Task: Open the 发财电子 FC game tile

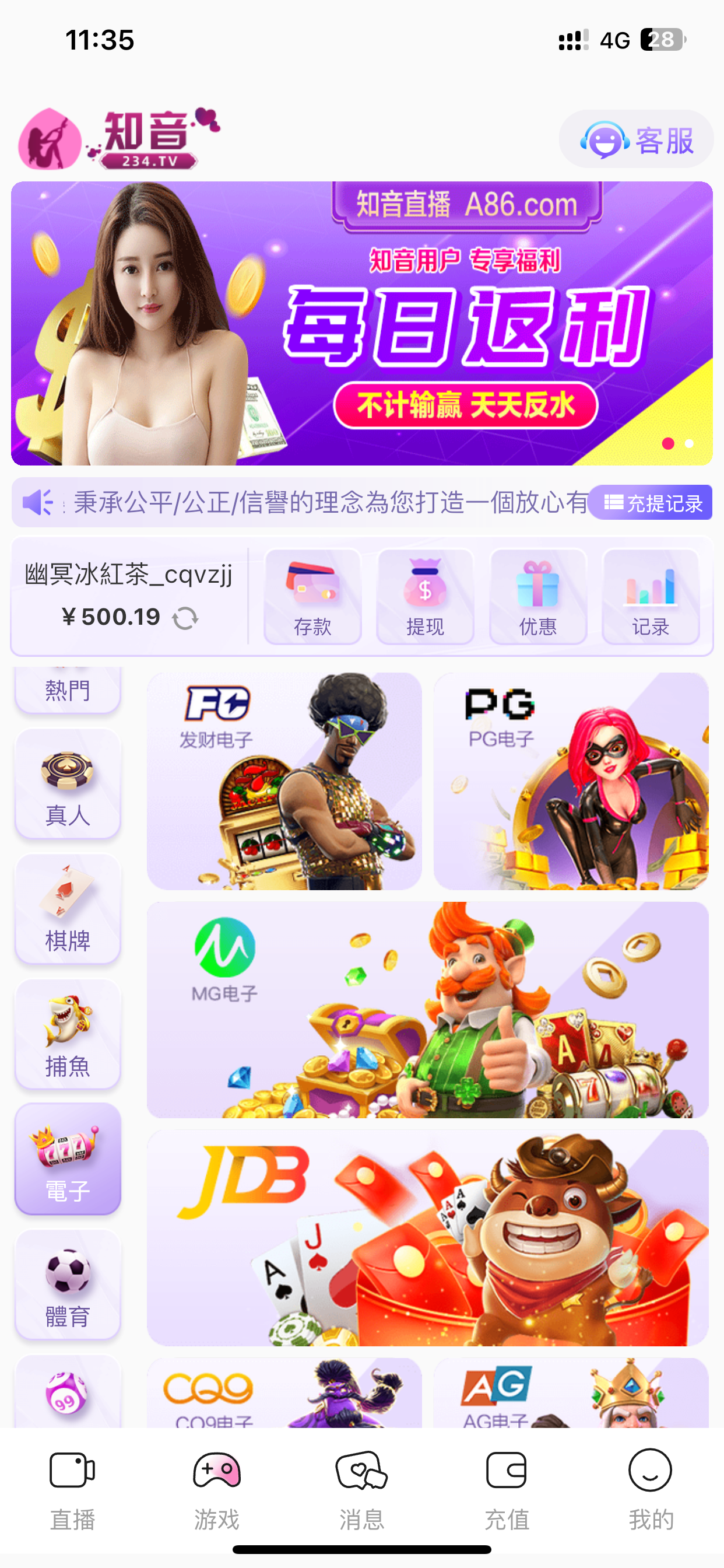Action: (x=284, y=781)
